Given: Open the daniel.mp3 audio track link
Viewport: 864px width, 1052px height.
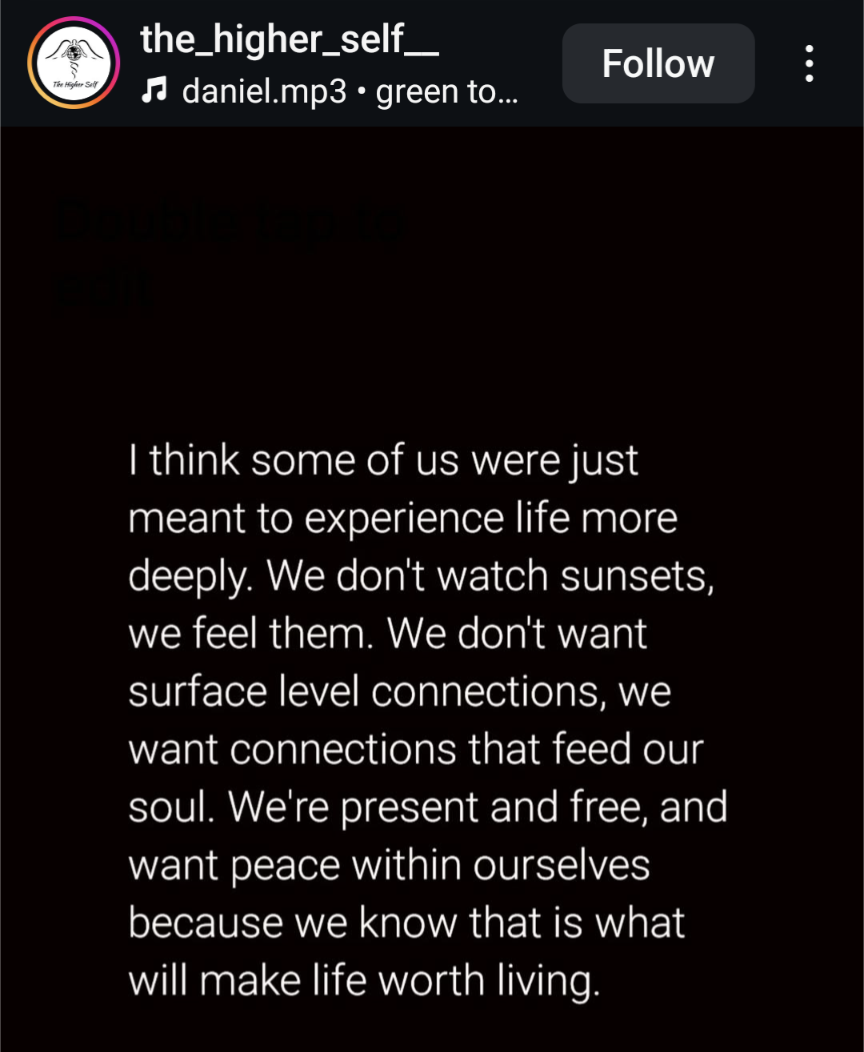Looking at the screenshot, I should [329, 91].
